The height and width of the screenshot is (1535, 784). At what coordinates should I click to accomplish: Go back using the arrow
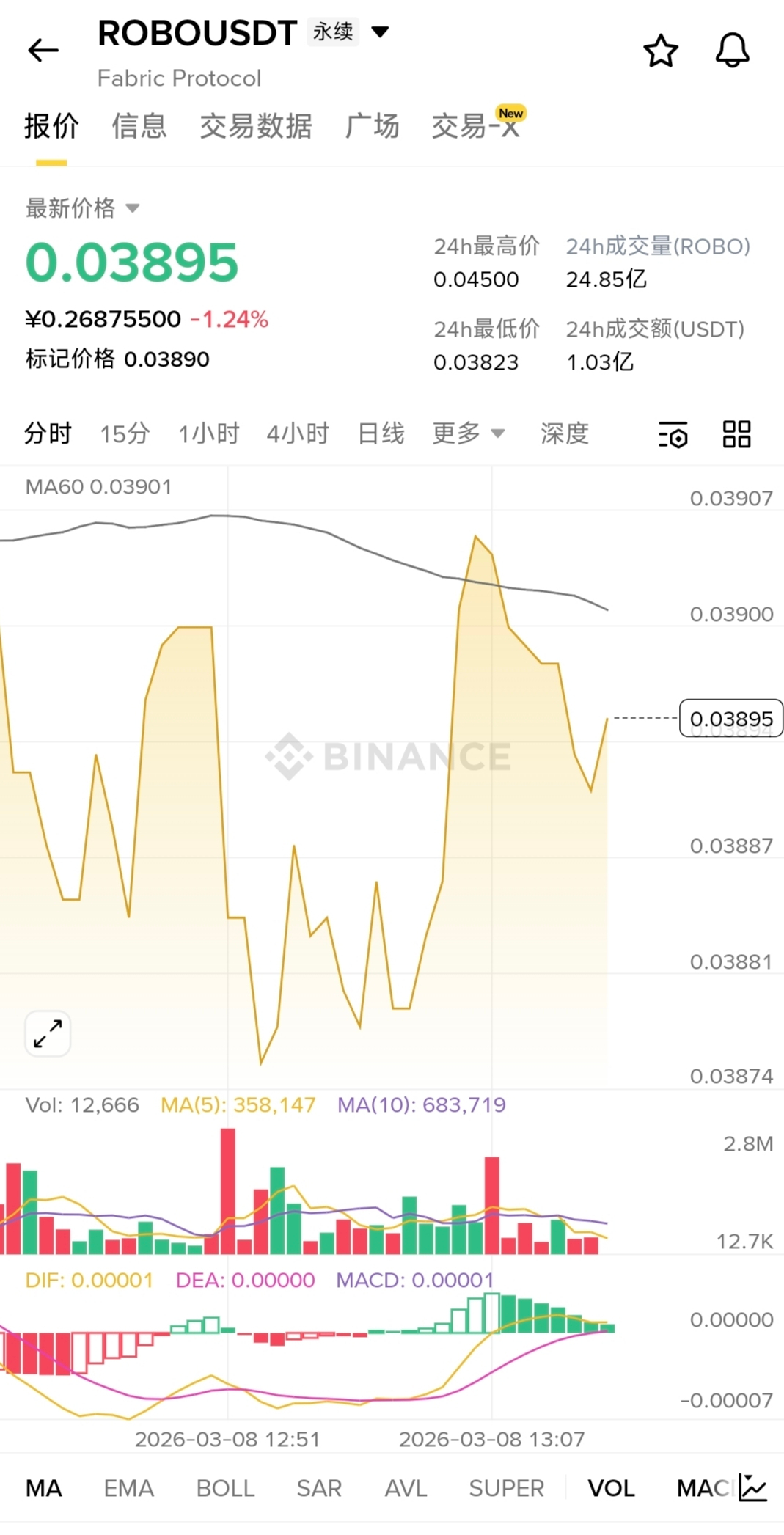tap(43, 51)
